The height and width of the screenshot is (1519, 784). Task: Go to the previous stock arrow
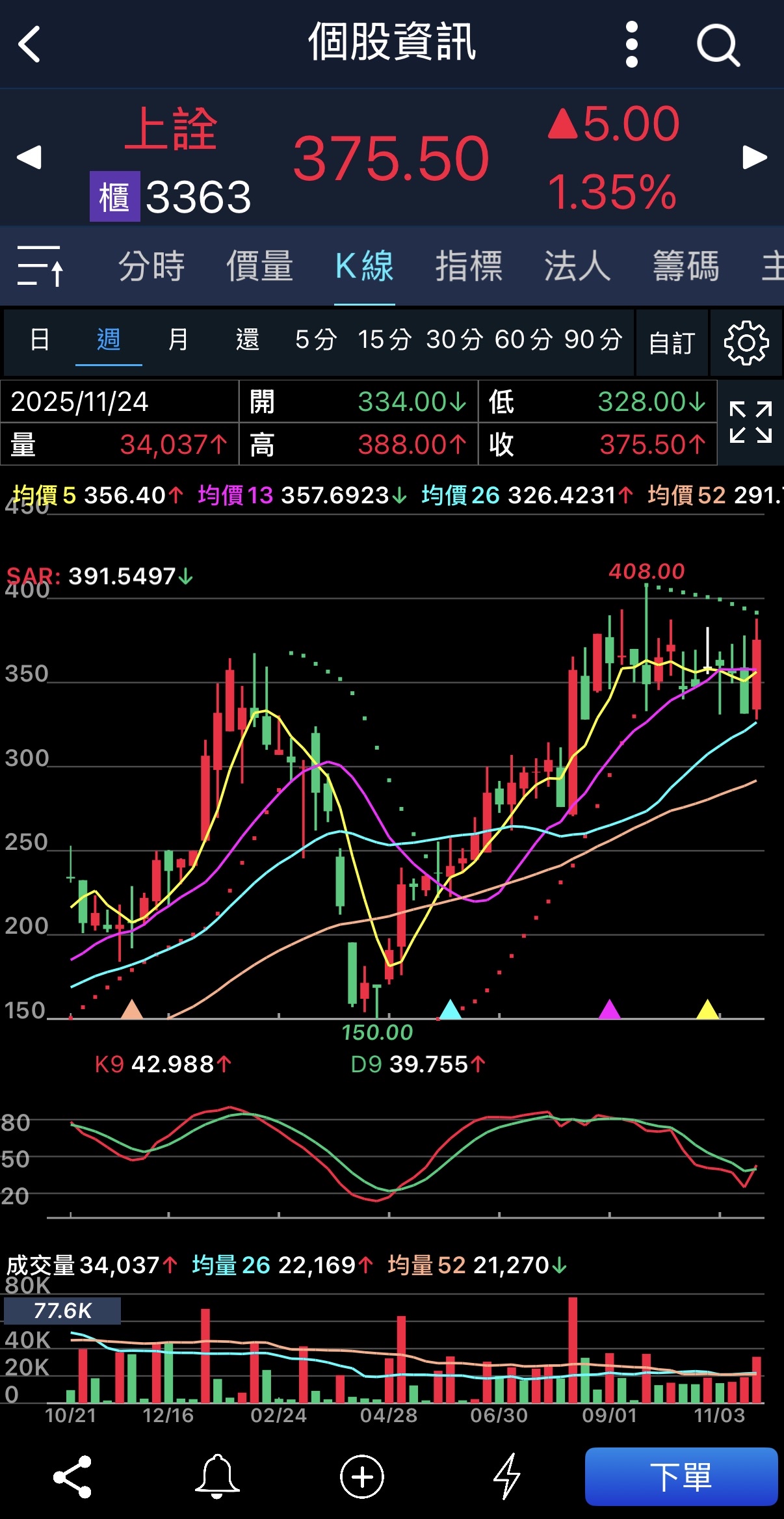(29, 157)
